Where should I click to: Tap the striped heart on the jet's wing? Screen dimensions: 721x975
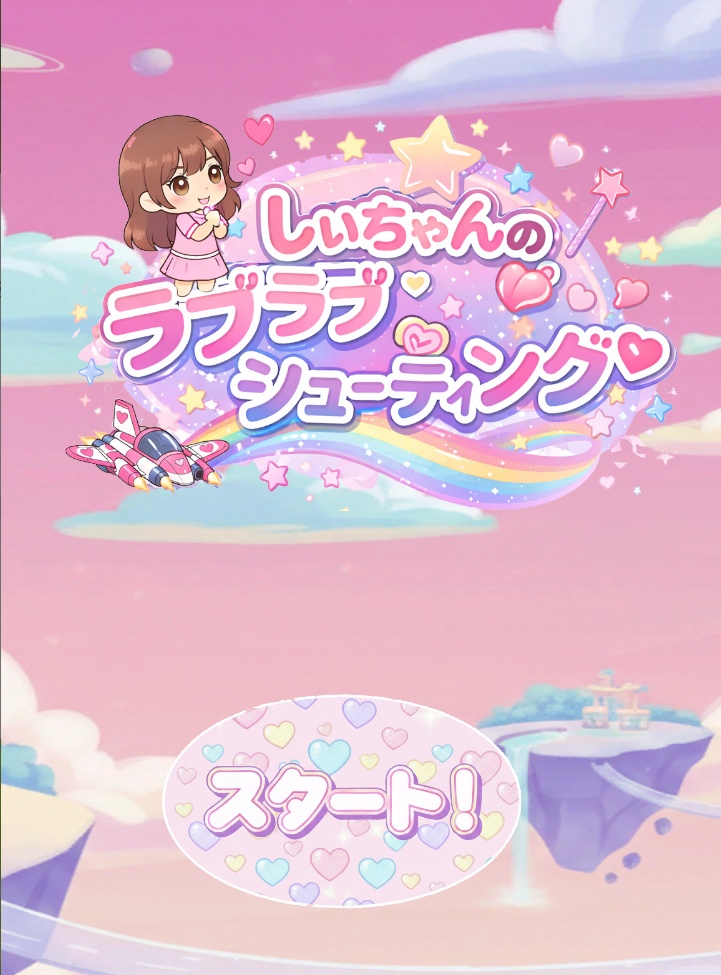tap(207, 447)
